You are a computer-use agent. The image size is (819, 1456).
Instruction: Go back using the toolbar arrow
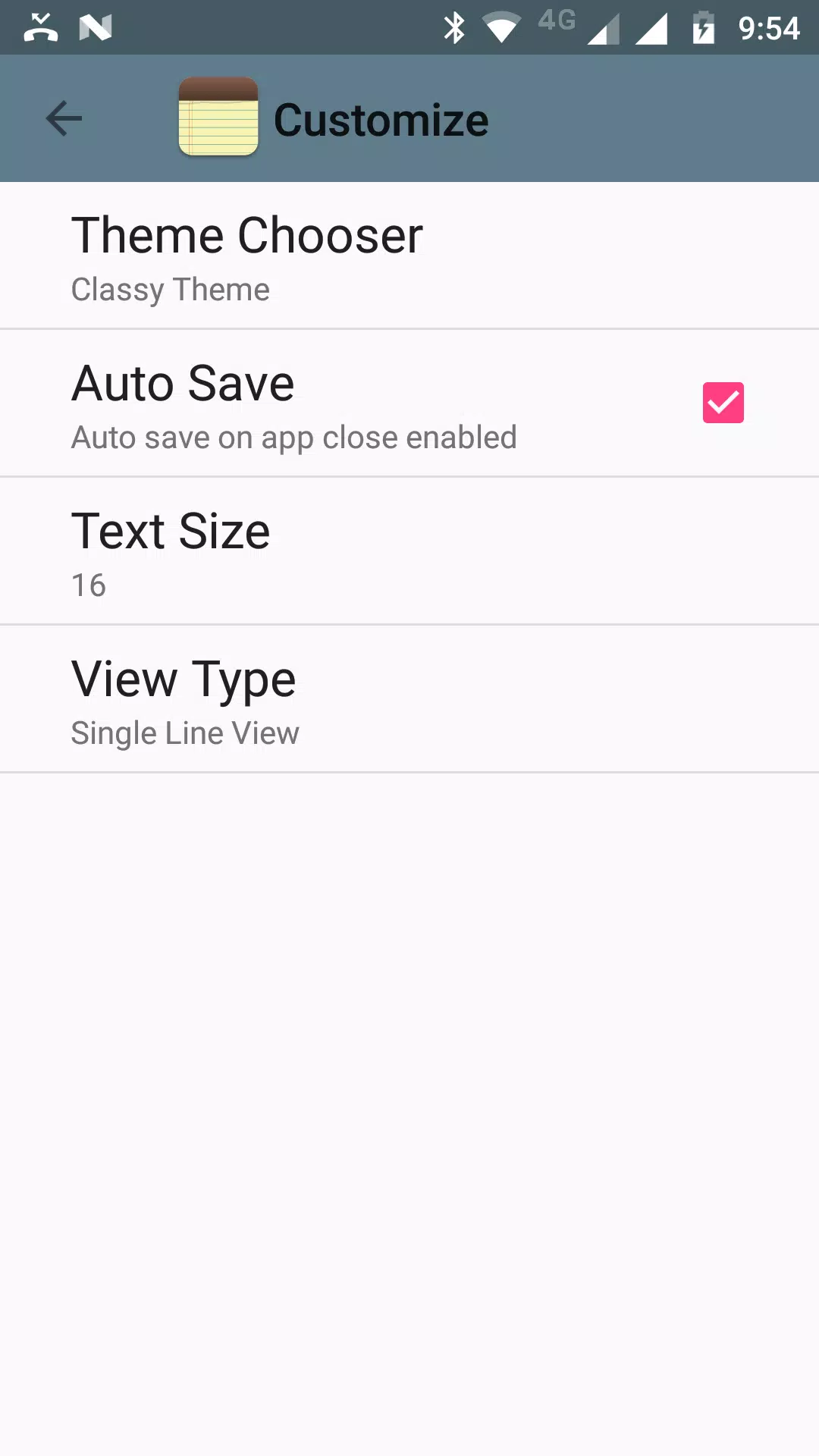pyautogui.click(x=64, y=118)
